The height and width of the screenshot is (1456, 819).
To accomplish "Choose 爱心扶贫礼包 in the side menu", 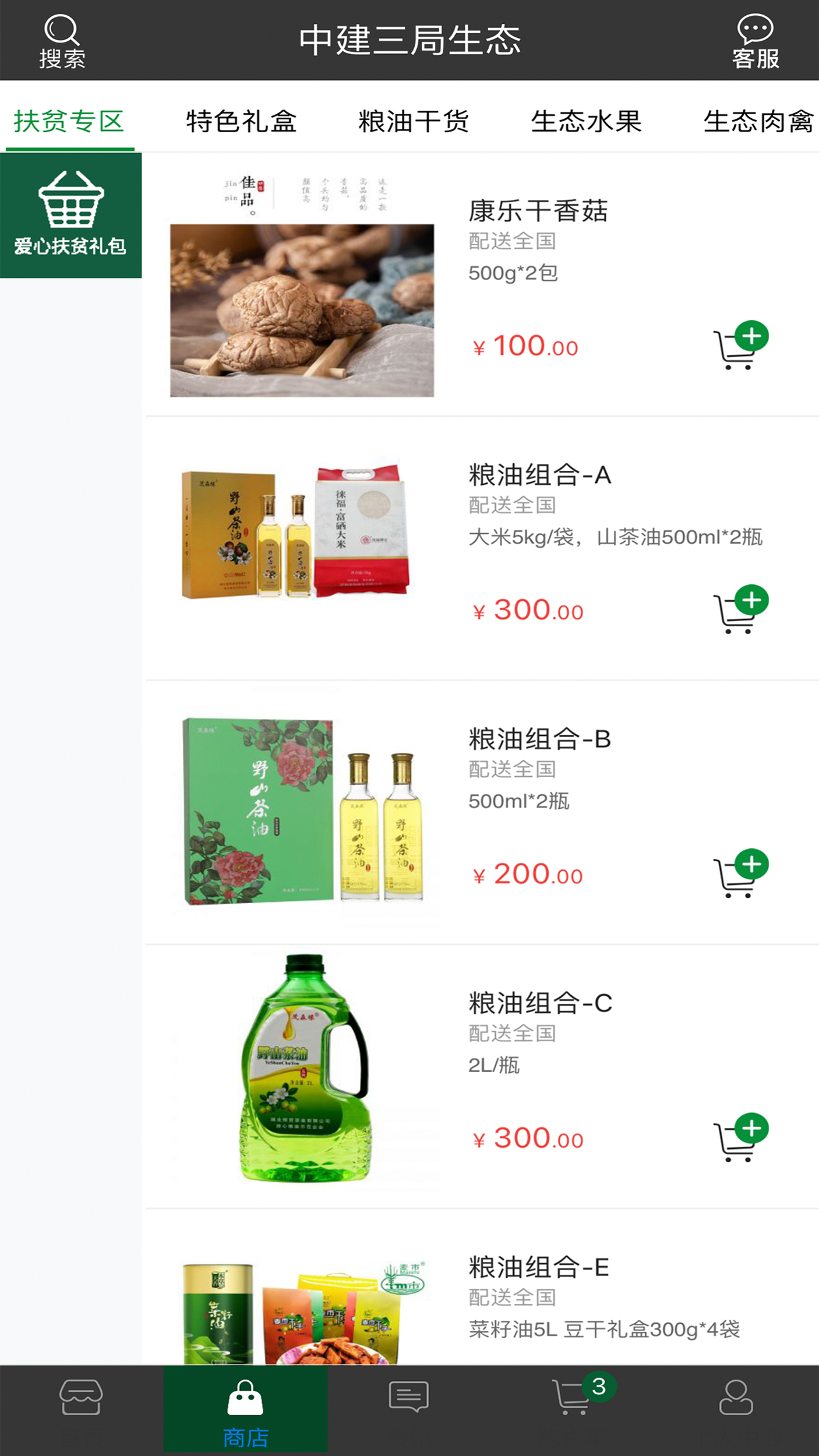I will [70, 215].
